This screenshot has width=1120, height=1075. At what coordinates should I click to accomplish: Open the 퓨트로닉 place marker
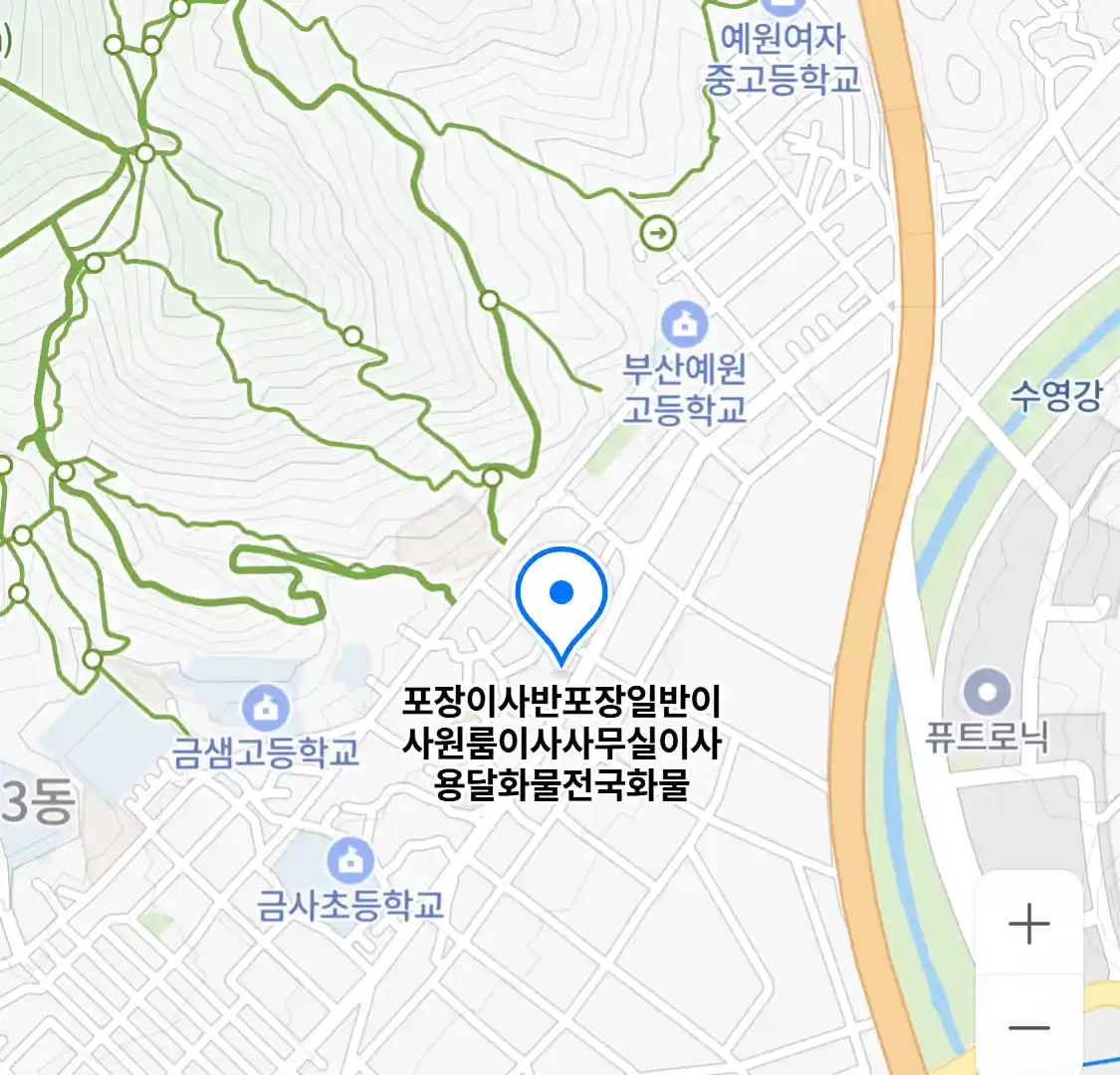point(988,693)
